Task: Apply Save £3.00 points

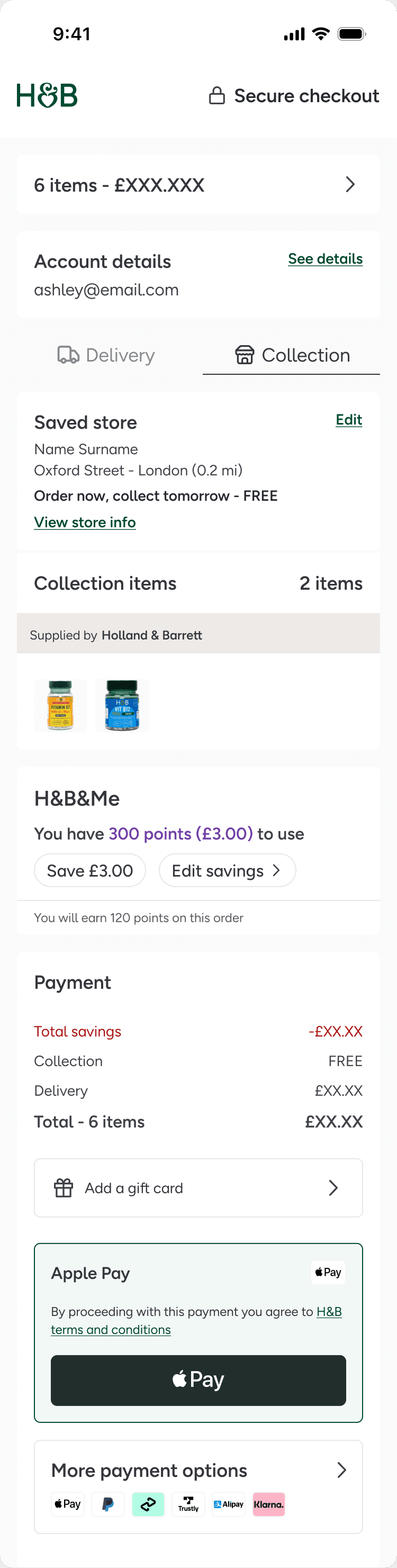Action: tap(90, 870)
